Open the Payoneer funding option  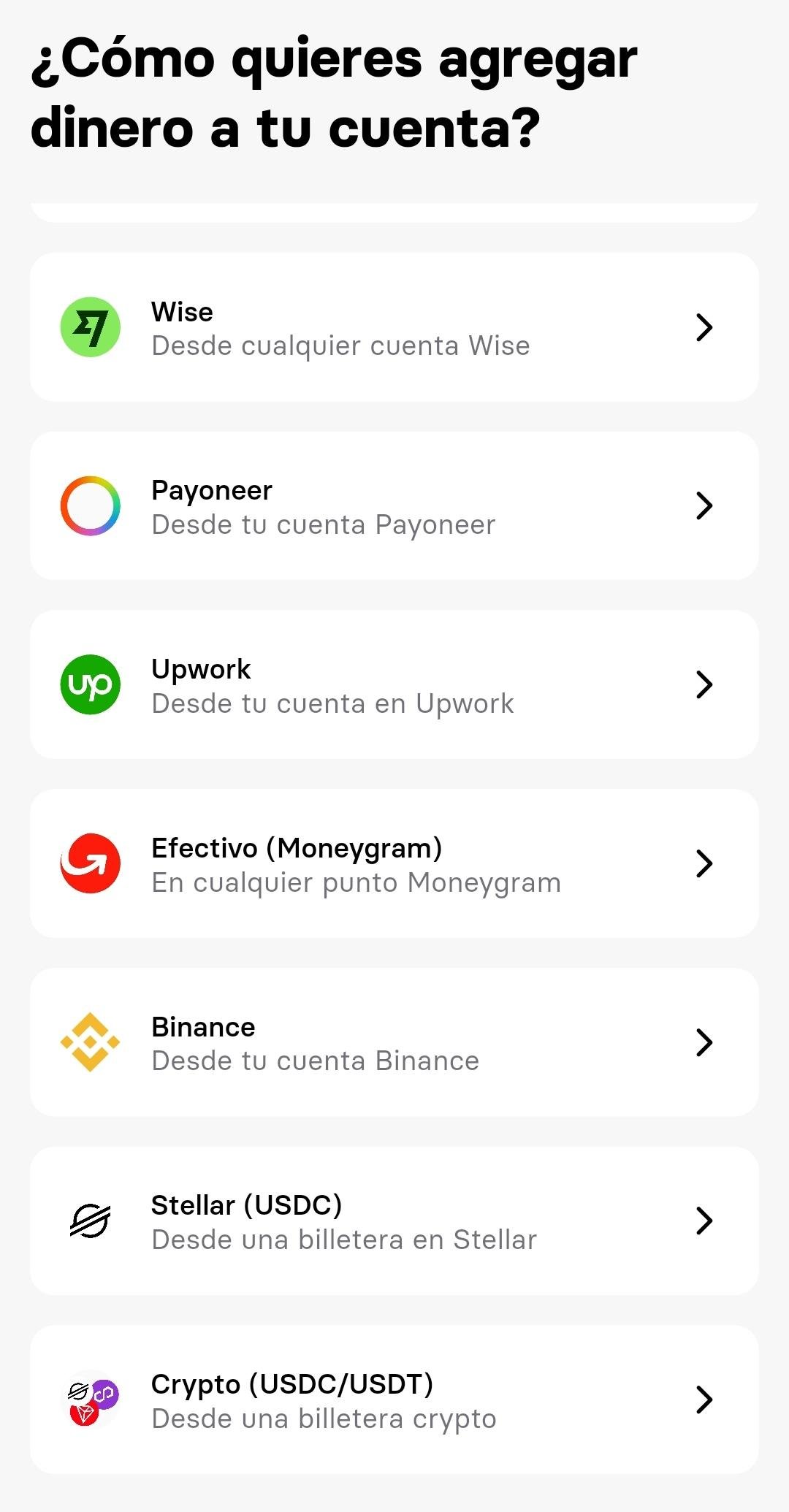coord(394,506)
